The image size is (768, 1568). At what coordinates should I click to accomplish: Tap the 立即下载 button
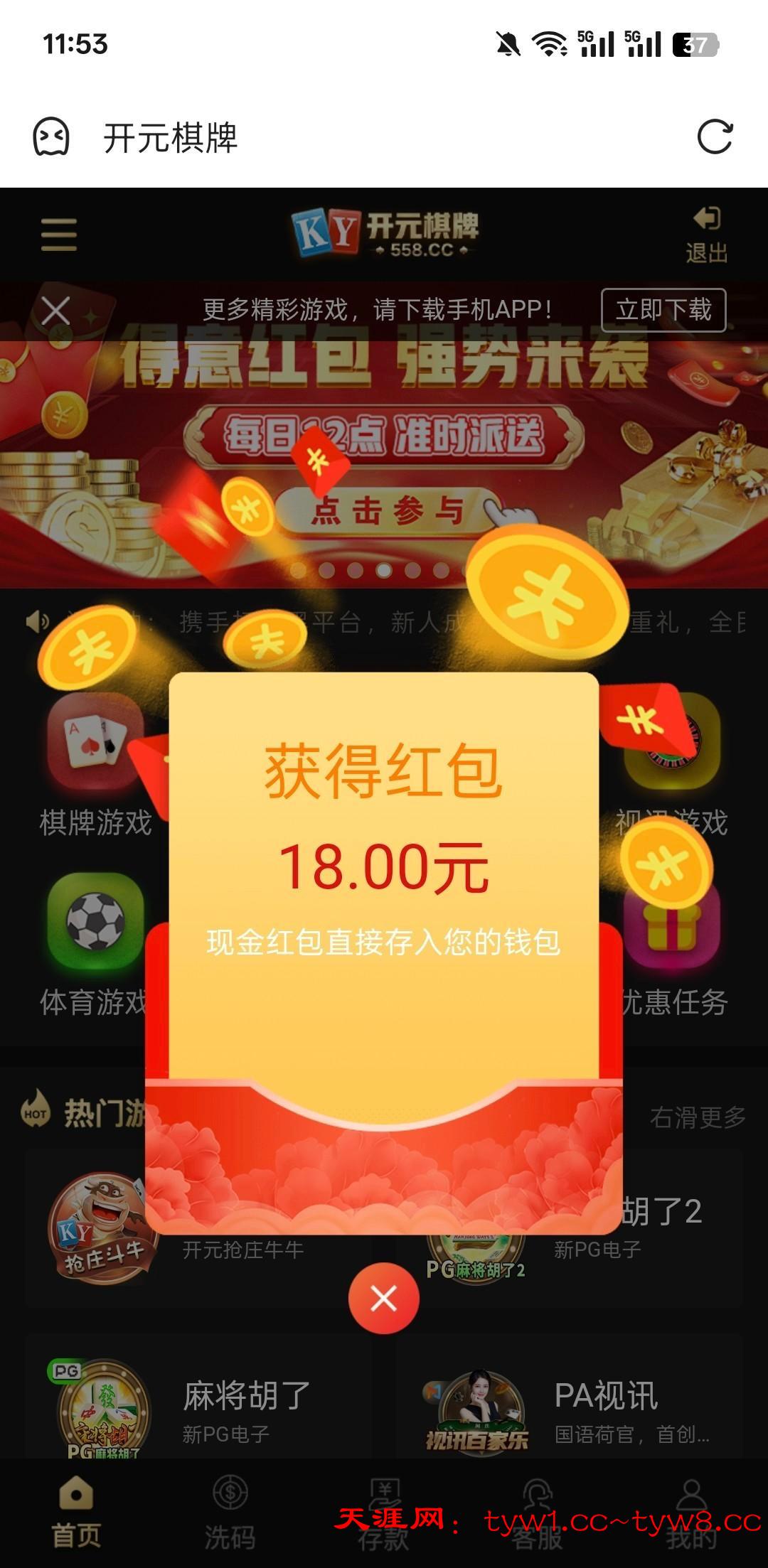[x=663, y=310]
